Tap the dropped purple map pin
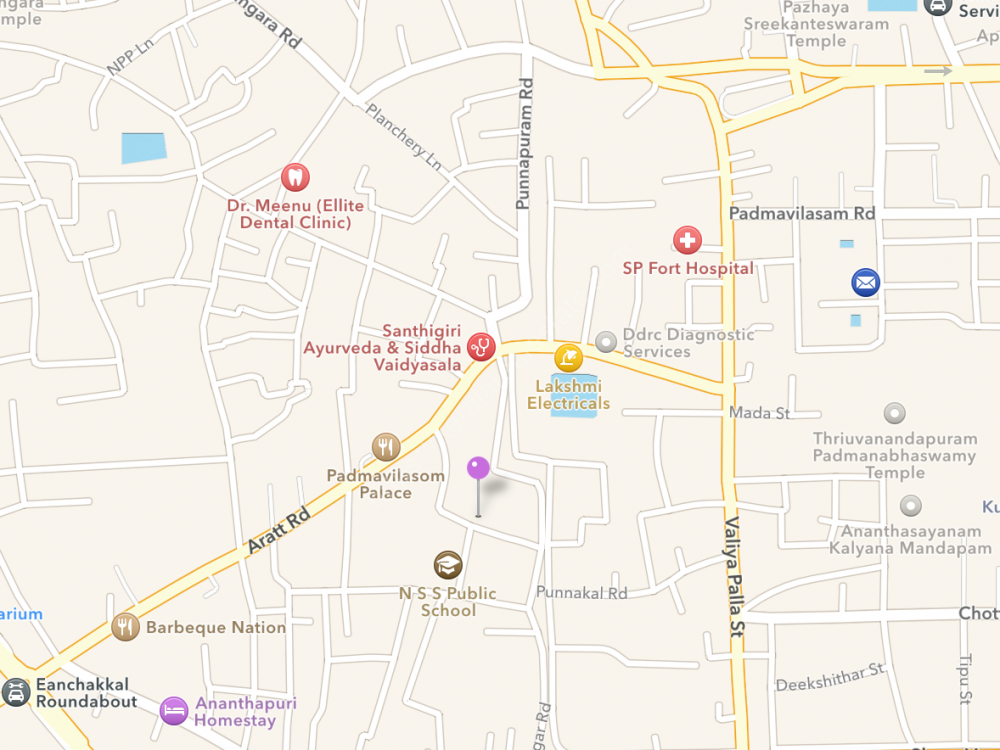 [479, 468]
